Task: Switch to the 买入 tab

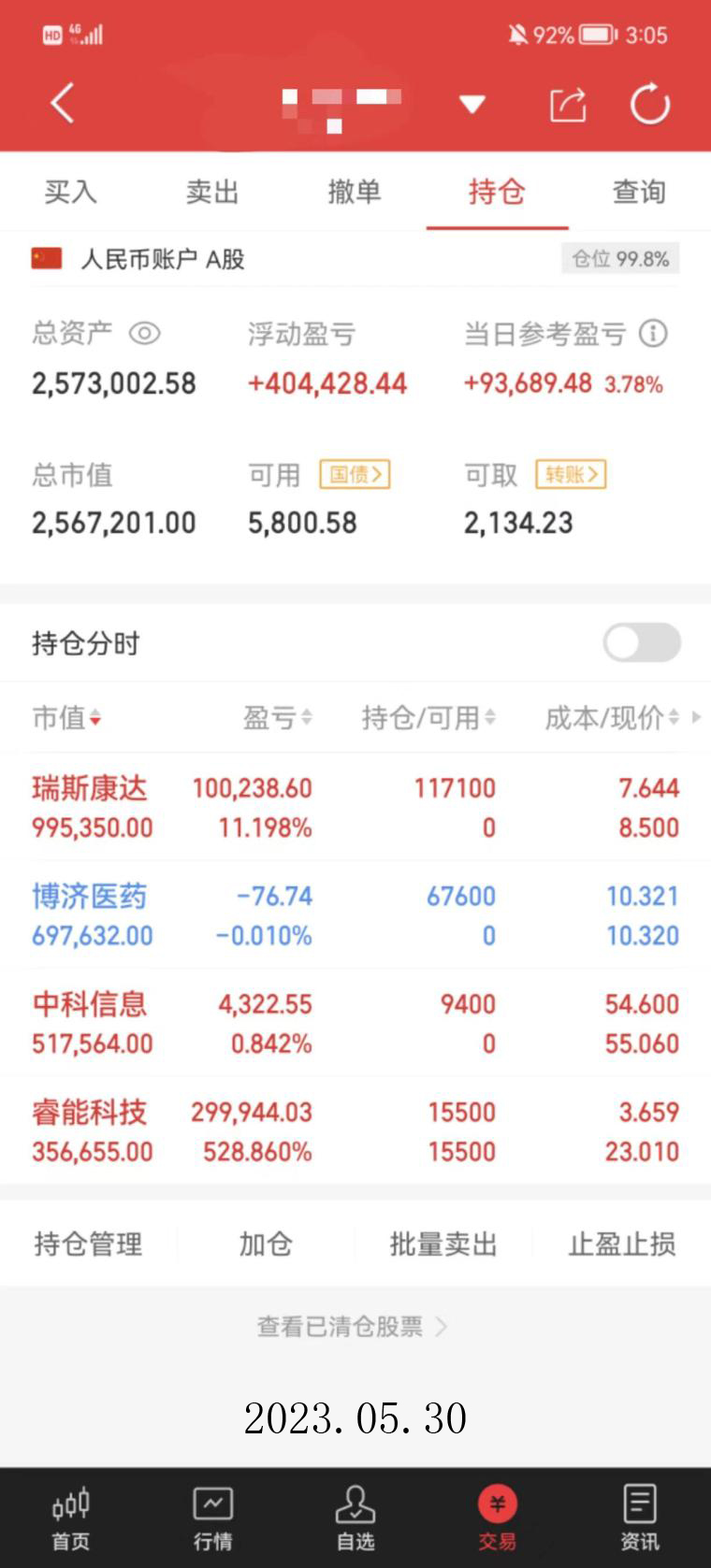Action: (x=70, y=192)
